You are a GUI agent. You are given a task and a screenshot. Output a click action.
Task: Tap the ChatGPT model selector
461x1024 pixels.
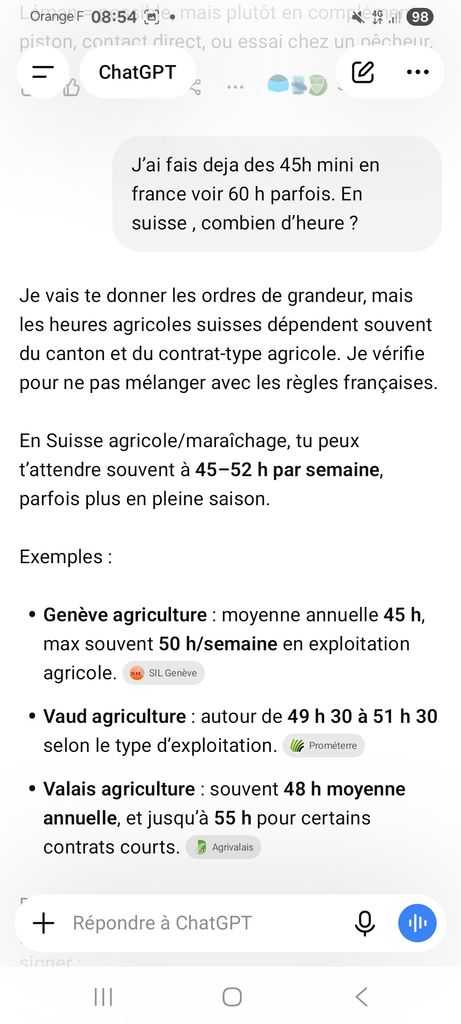tap(137, 72)
